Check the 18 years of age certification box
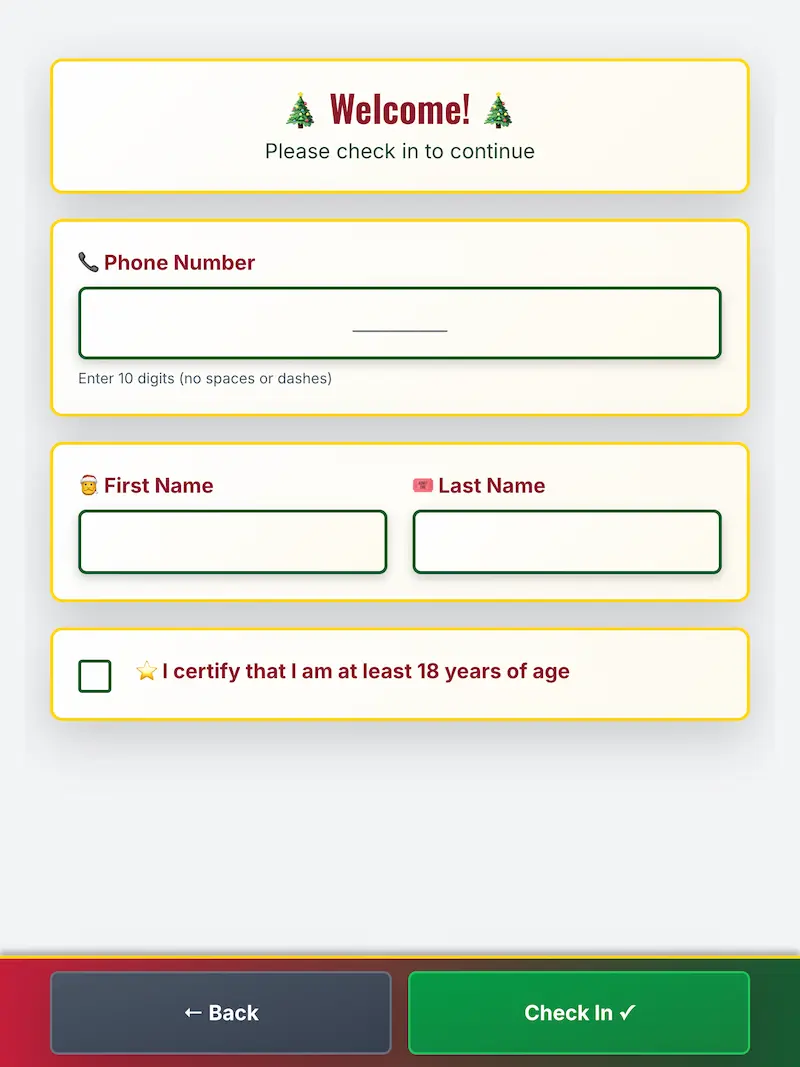This screenshot has width=800, height=1067. 95,676
